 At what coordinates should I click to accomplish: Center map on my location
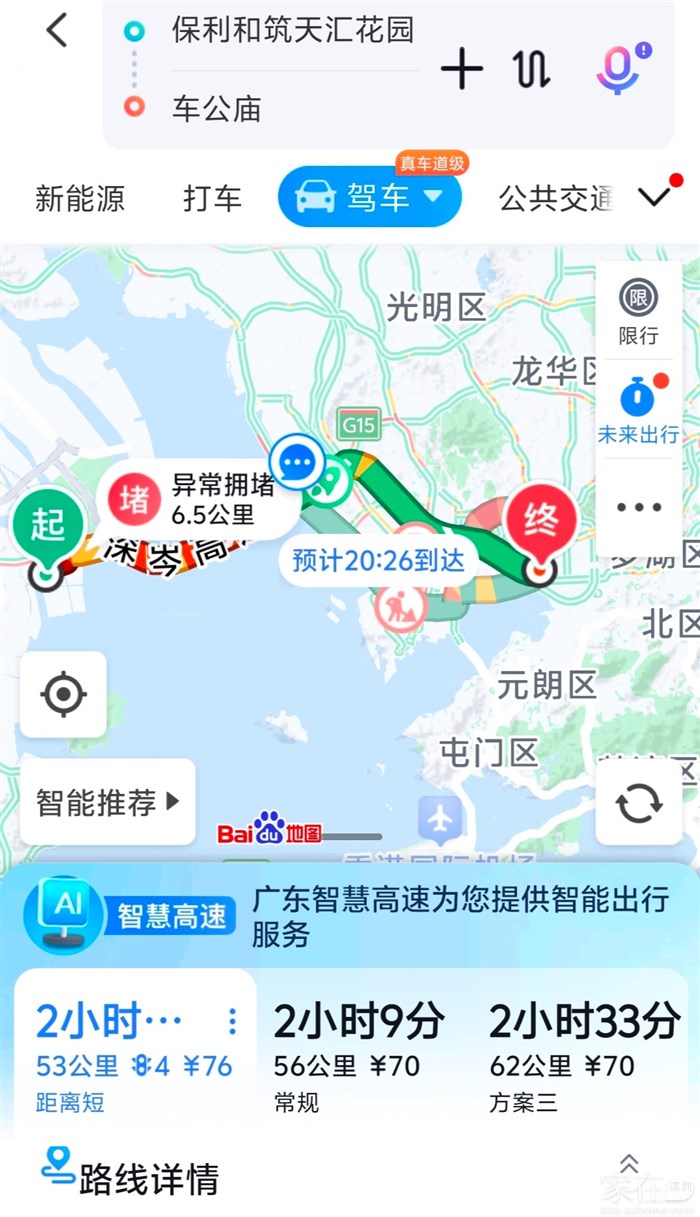63,694
